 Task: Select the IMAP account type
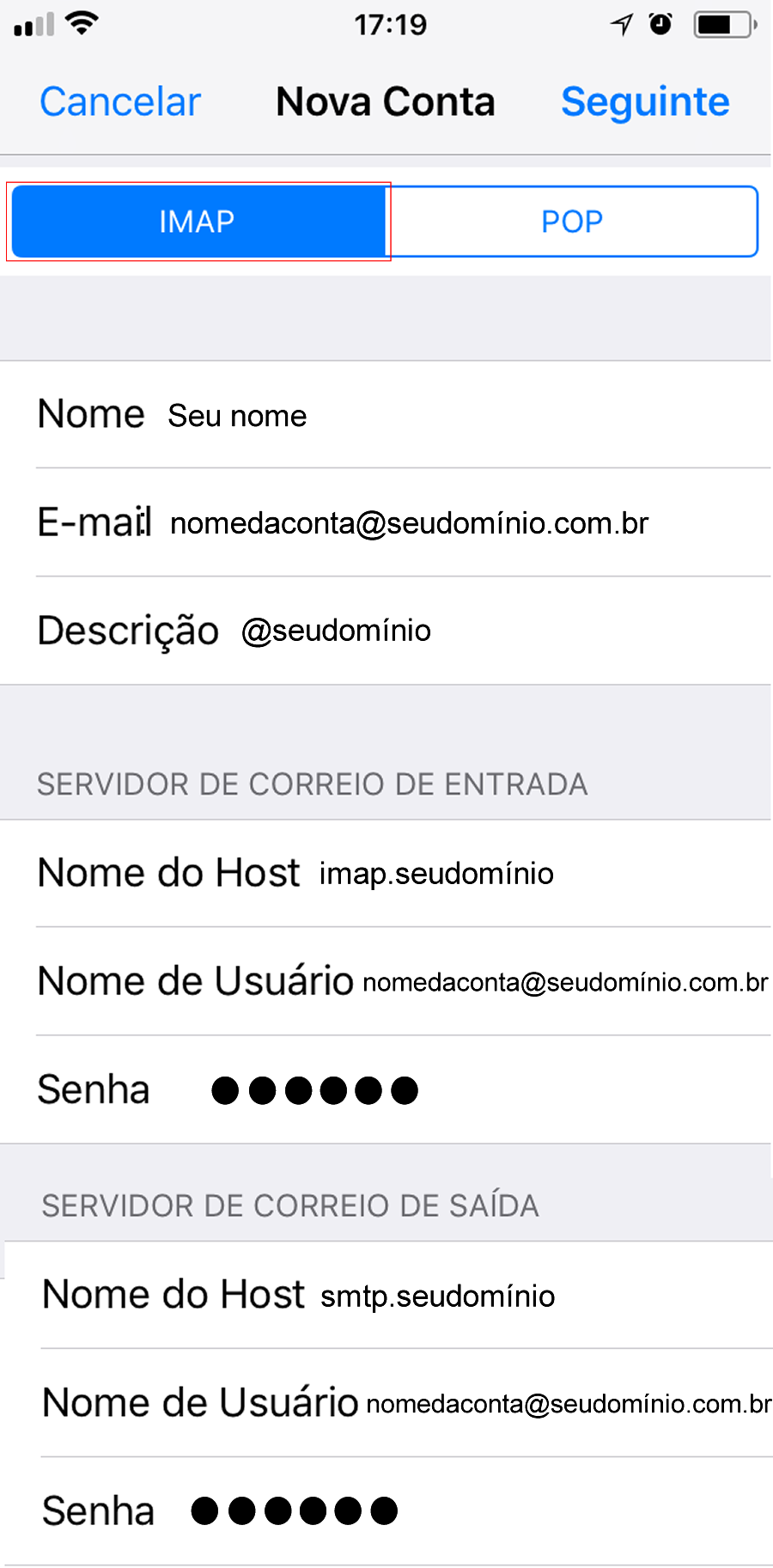(x=198, y=222)
